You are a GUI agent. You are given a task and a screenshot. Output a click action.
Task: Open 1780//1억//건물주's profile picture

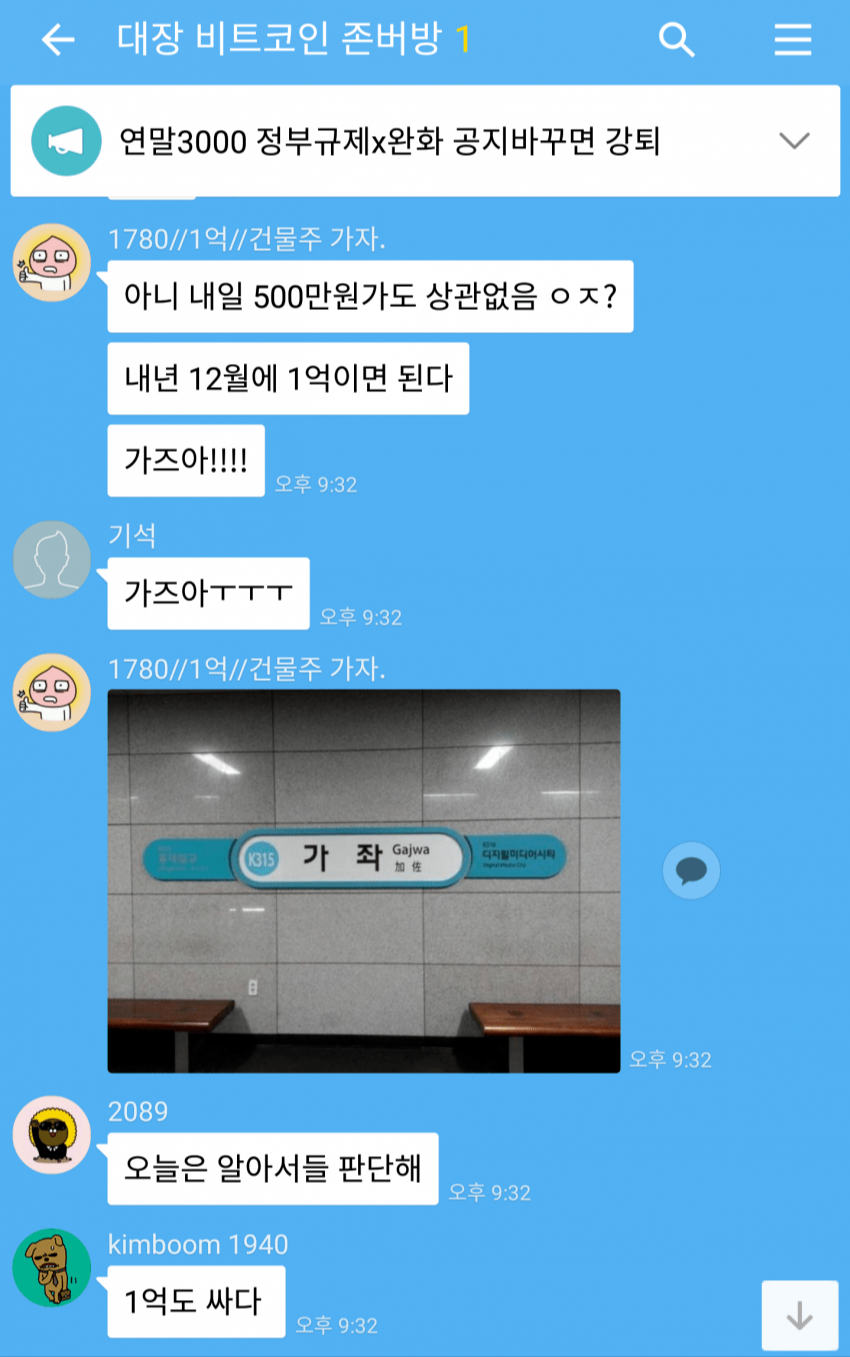51,261
